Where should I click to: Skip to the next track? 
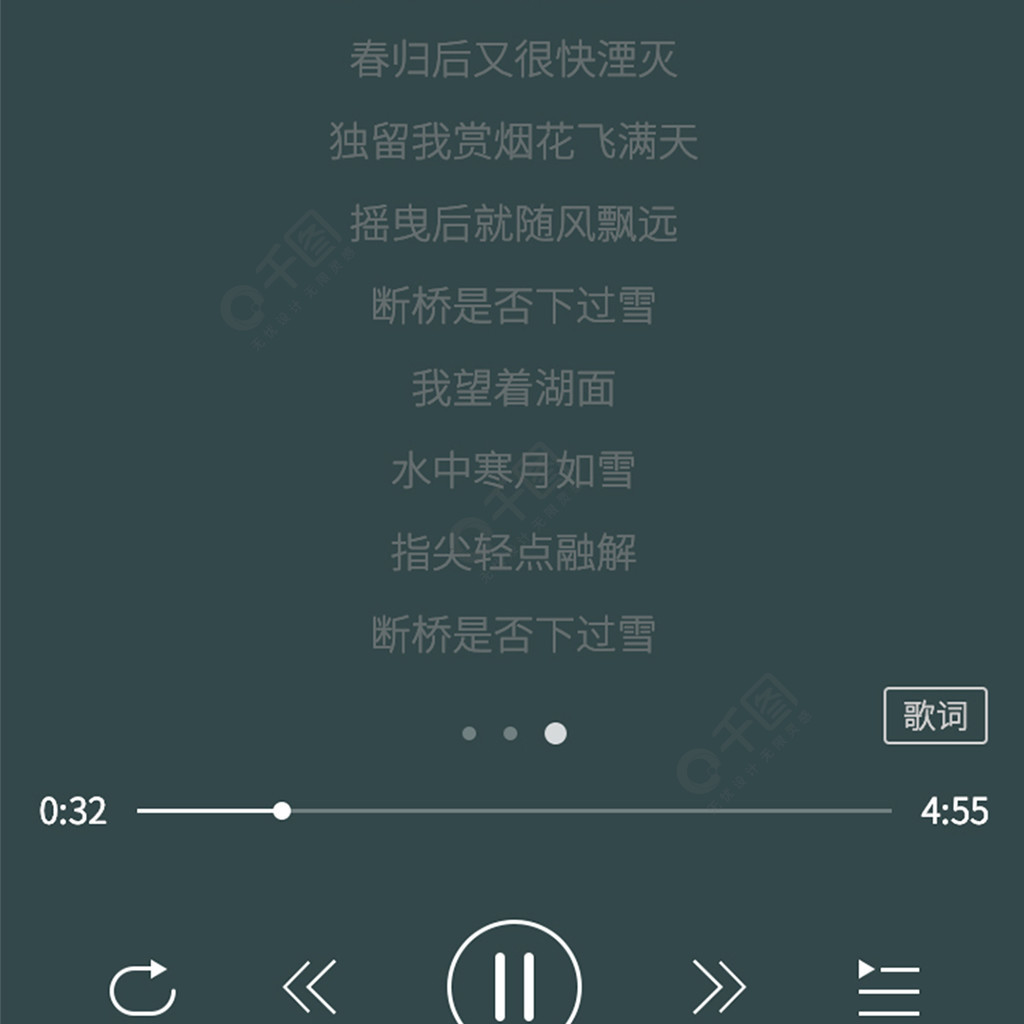point(718,987)
